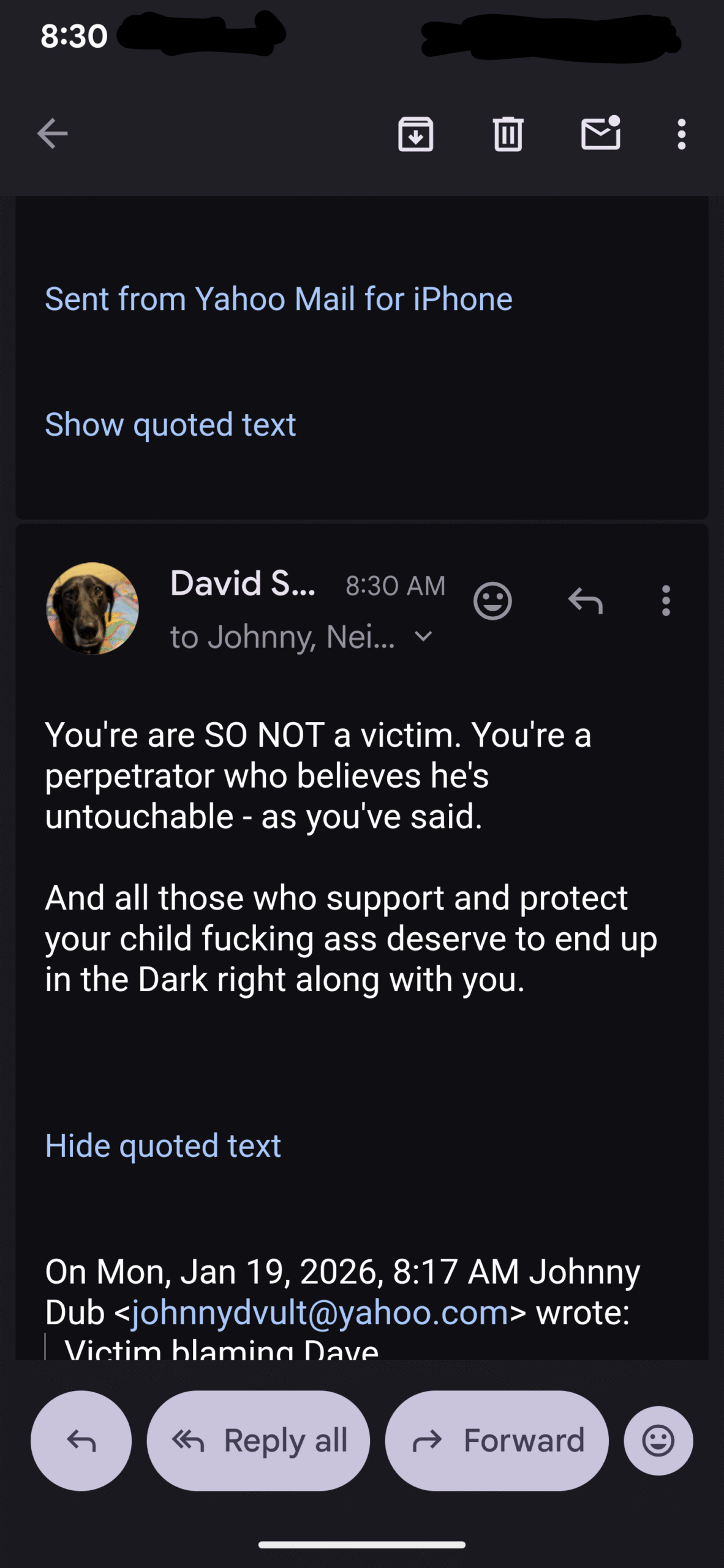Go back to the inbox
The width and height of the screenshot is (724, 1568).
pyautogui.click(x=52, y=134)
